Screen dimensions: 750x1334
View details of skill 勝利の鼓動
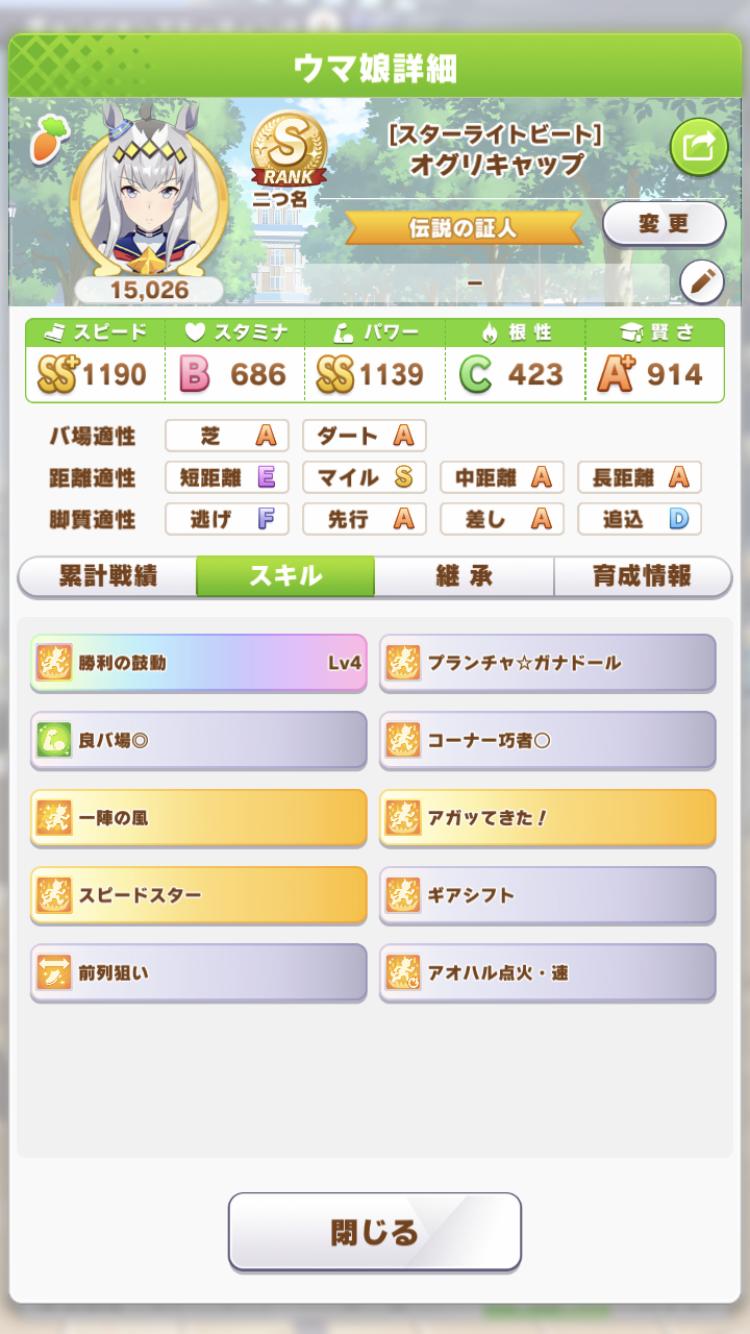[198, 662]
